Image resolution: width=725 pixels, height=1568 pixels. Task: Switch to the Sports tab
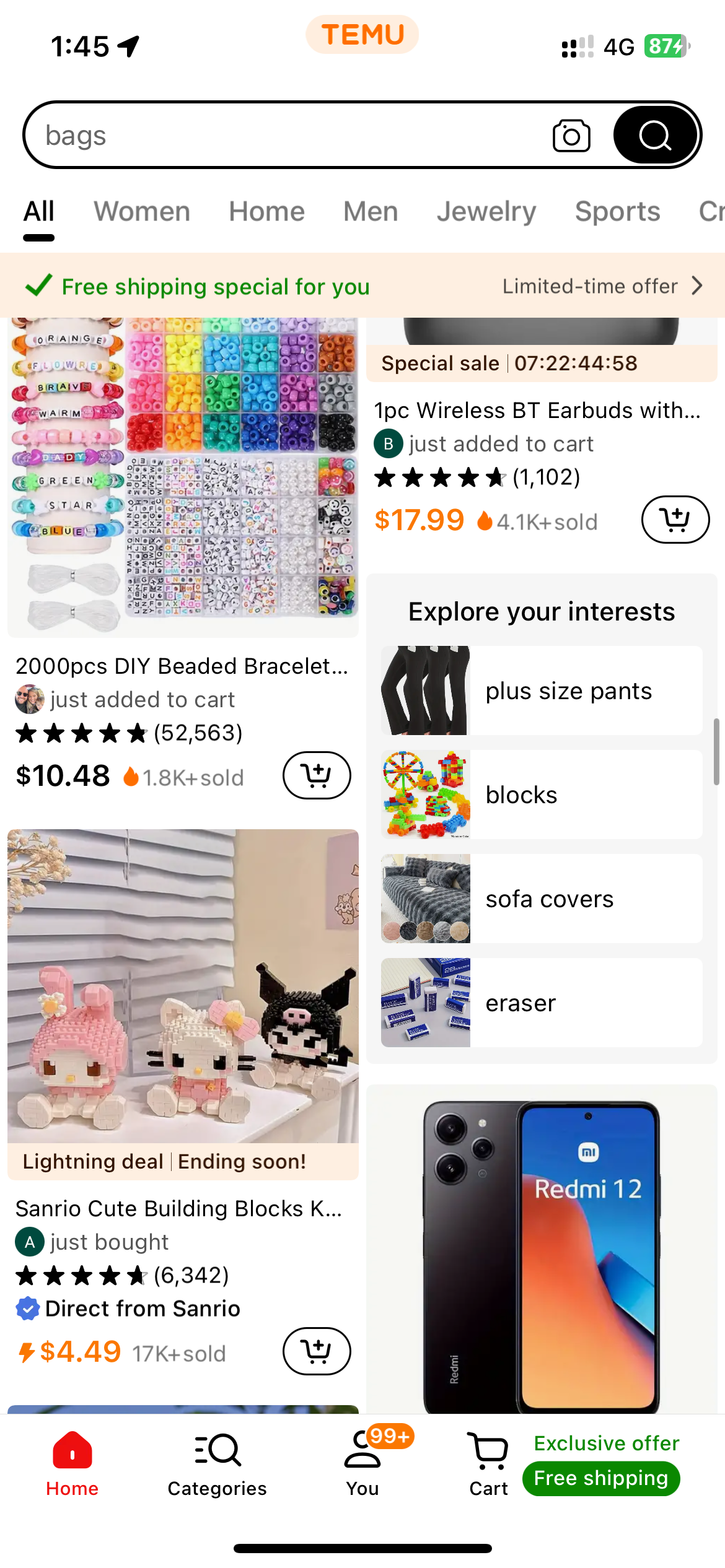(x=617, y=212)
